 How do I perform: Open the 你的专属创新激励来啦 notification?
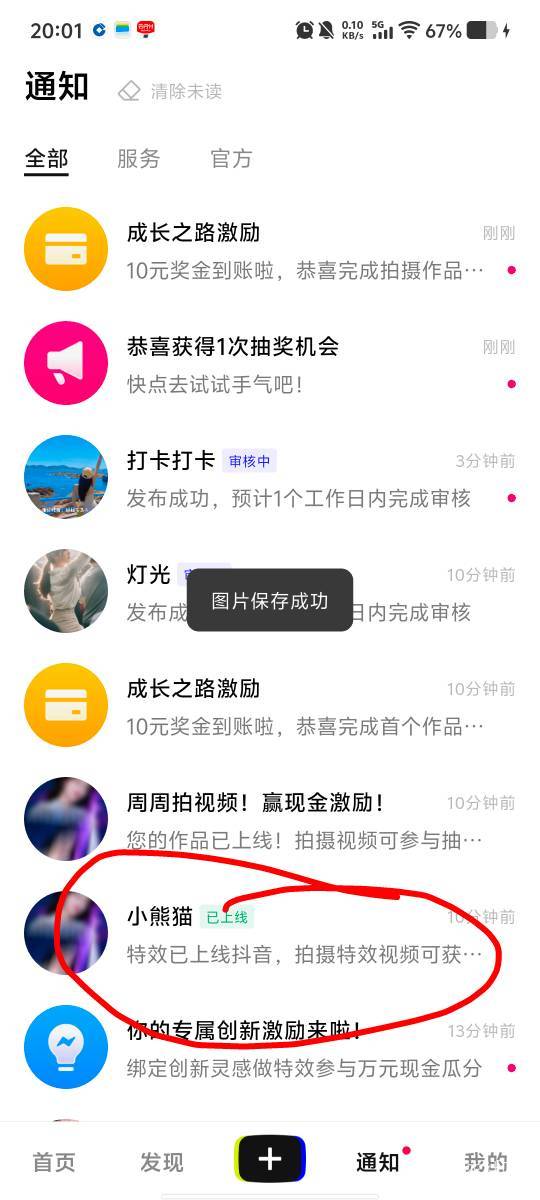[270, 1047]
